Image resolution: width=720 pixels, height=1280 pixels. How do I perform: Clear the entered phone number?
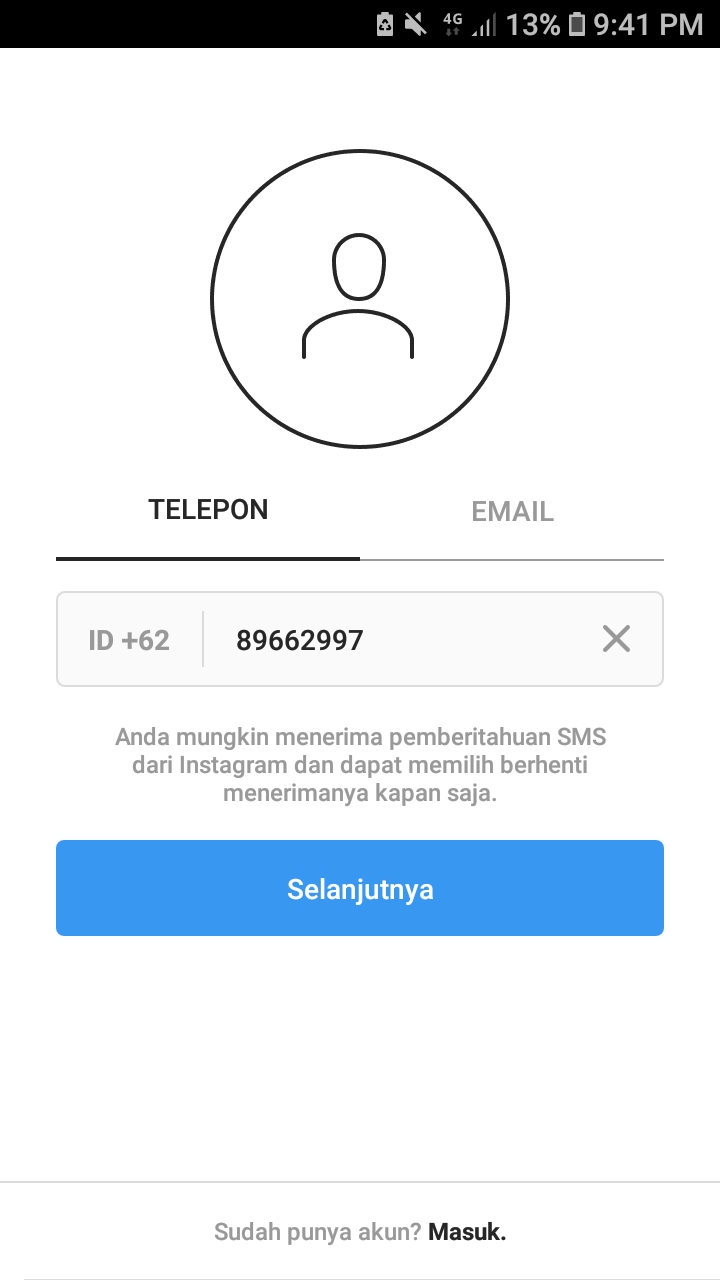click(616, 639)
